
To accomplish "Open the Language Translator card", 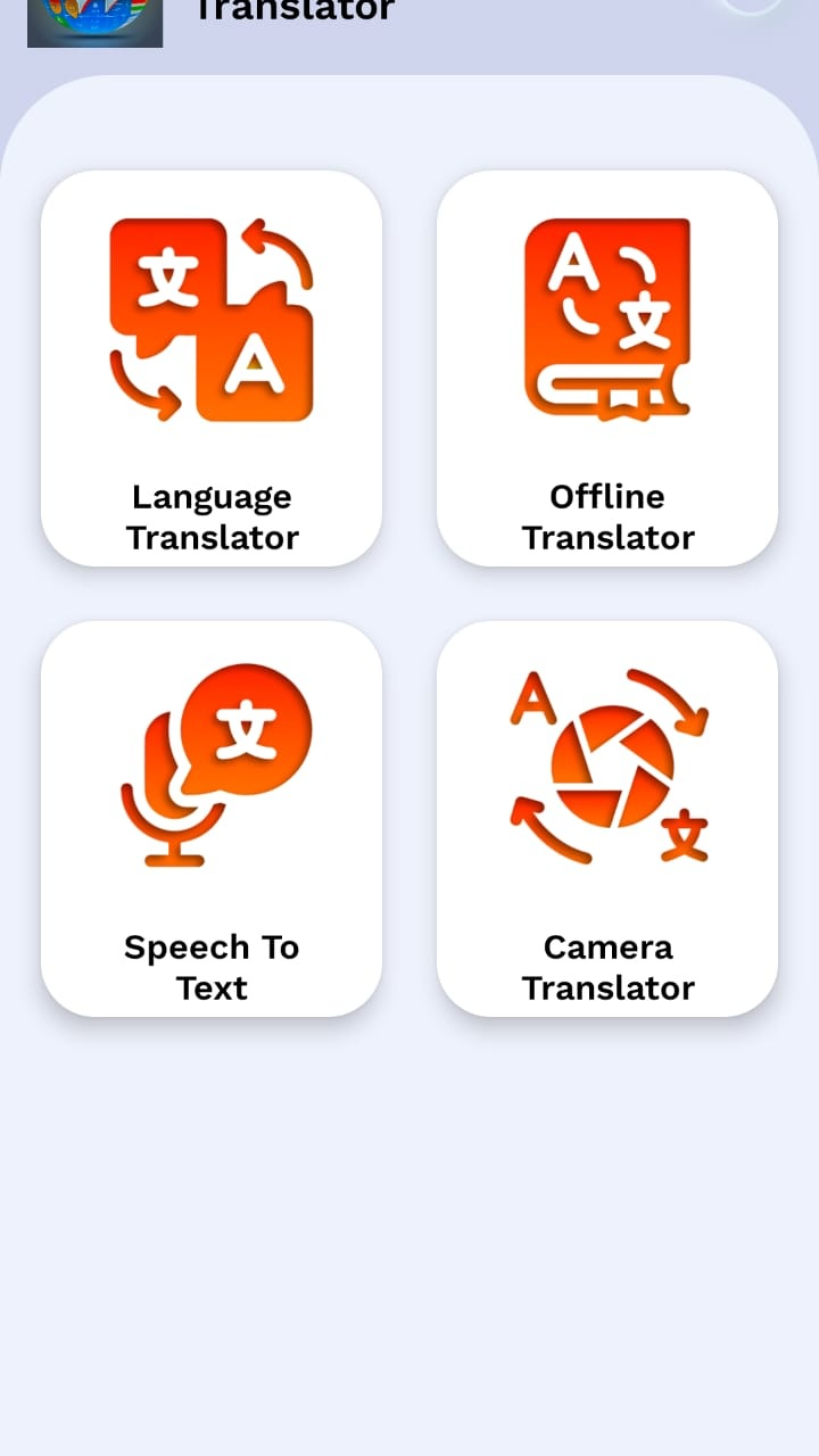I will click(212, 369).
